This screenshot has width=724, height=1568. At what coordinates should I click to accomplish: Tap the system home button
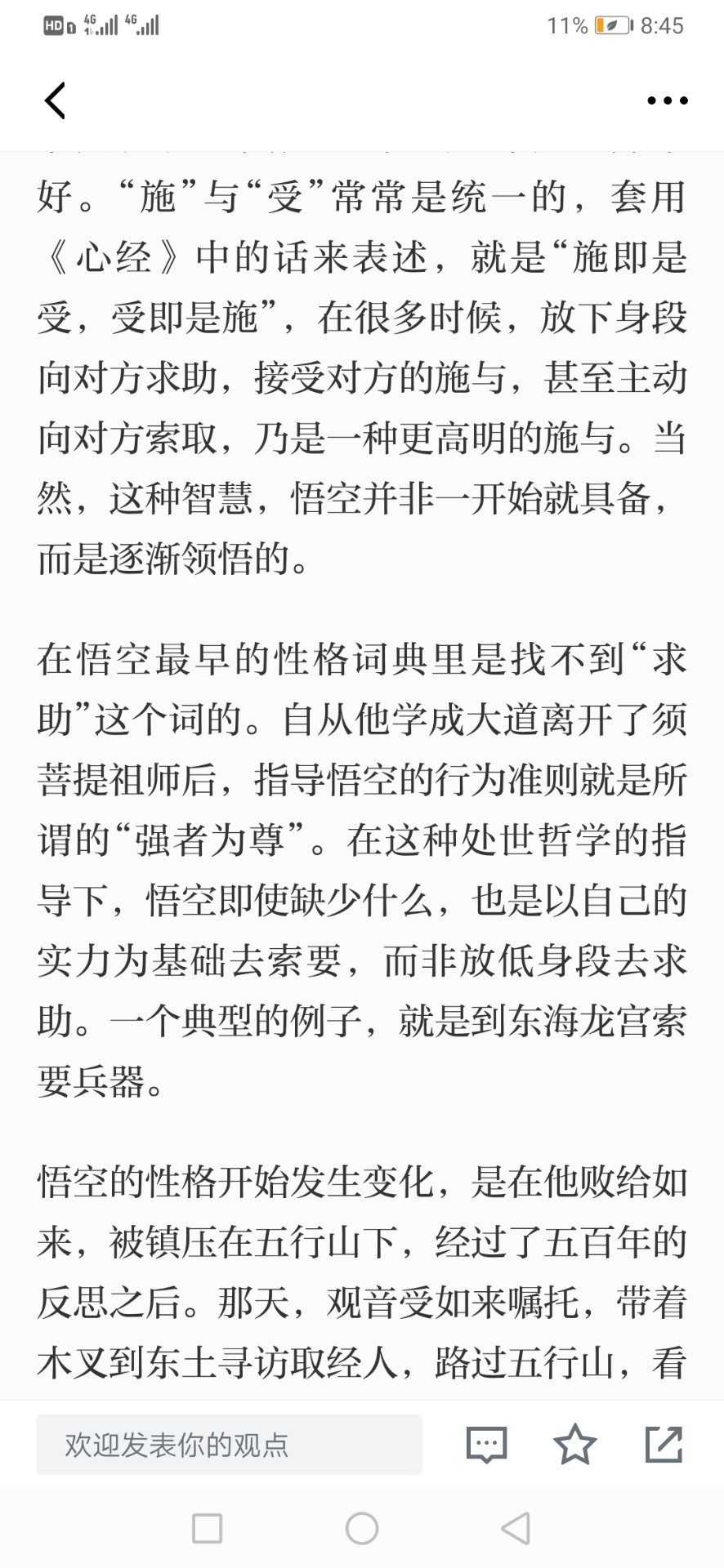tap(362, 1528)
